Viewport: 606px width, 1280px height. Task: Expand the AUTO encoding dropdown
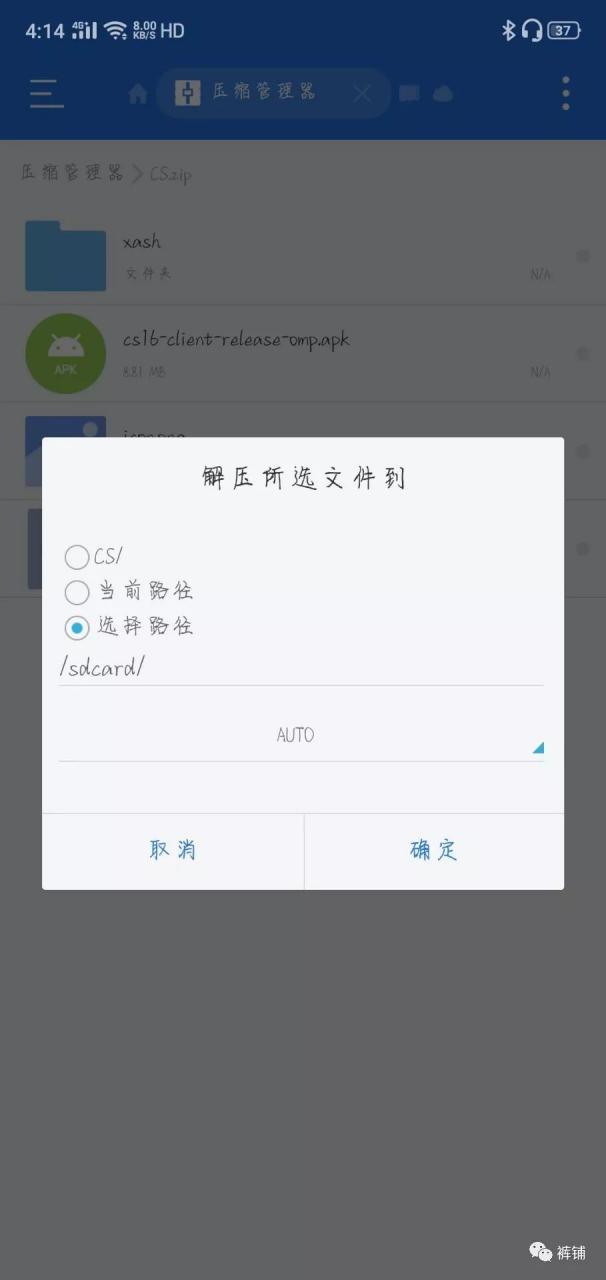300,736
